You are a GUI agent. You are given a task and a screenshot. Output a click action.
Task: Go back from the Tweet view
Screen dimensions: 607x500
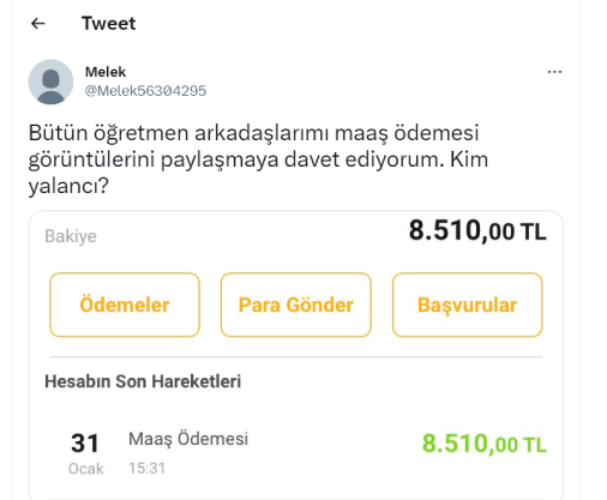point(38,23)
